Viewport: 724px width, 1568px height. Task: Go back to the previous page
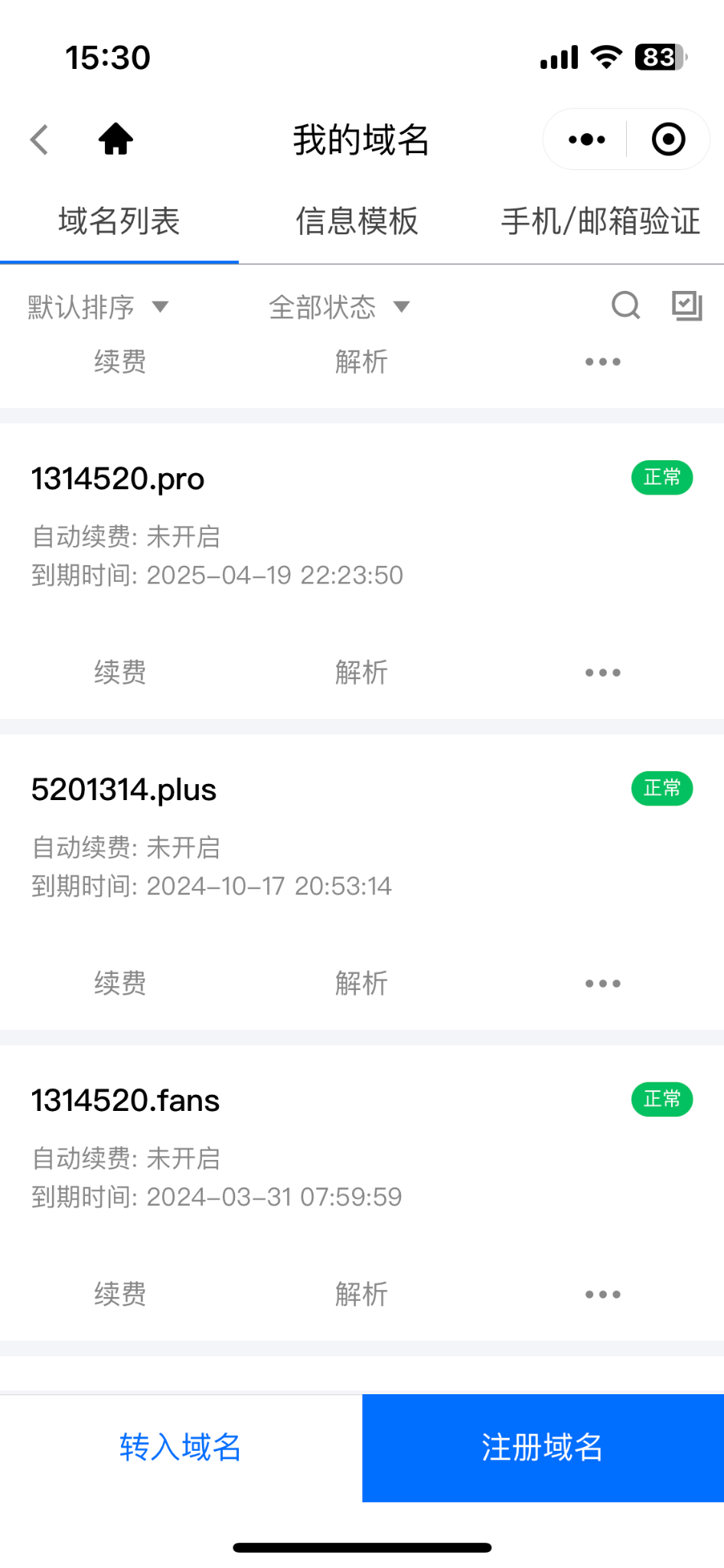click(x=40, y=139)
